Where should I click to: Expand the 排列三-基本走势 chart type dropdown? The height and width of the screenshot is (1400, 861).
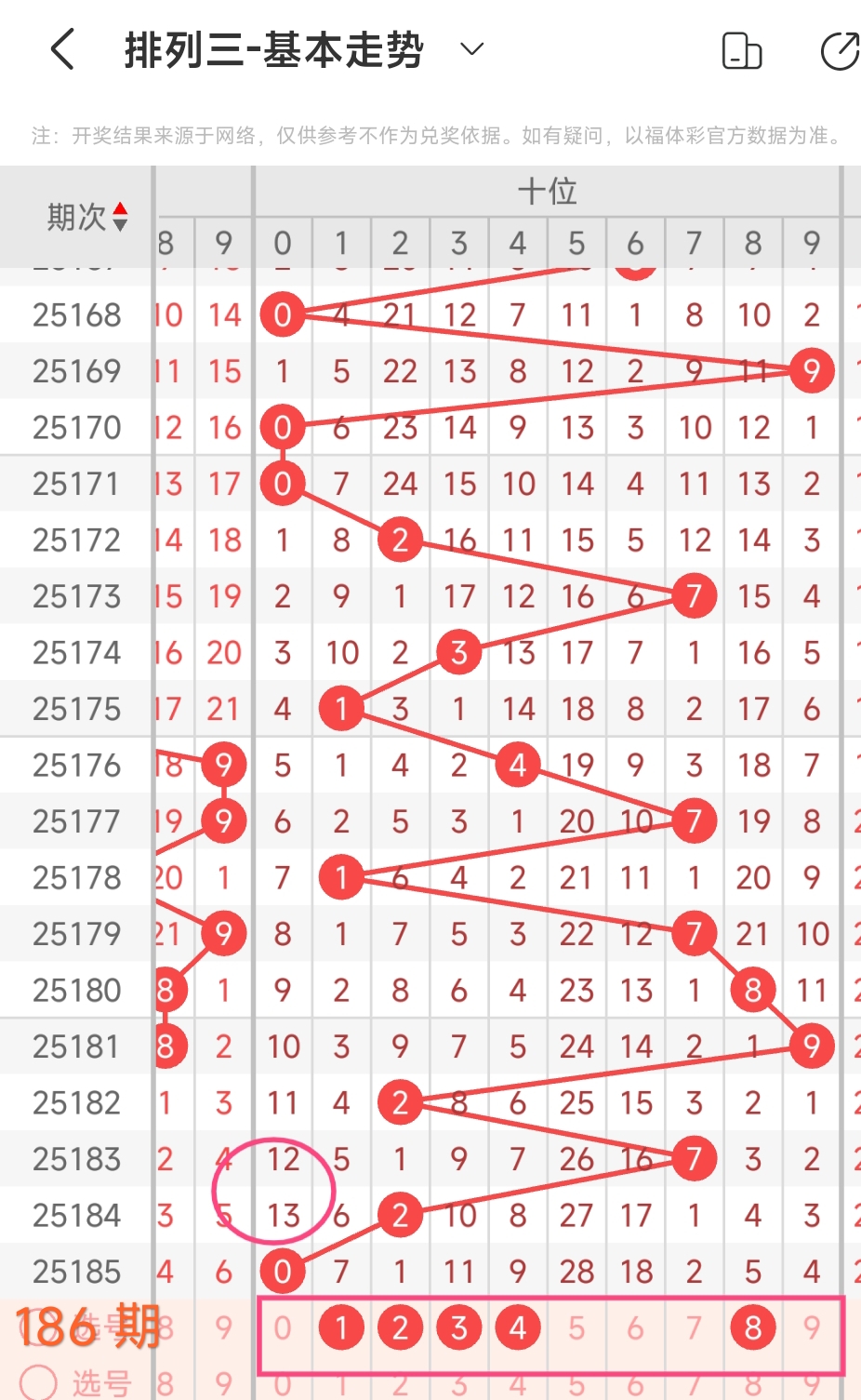pos(472,49)
